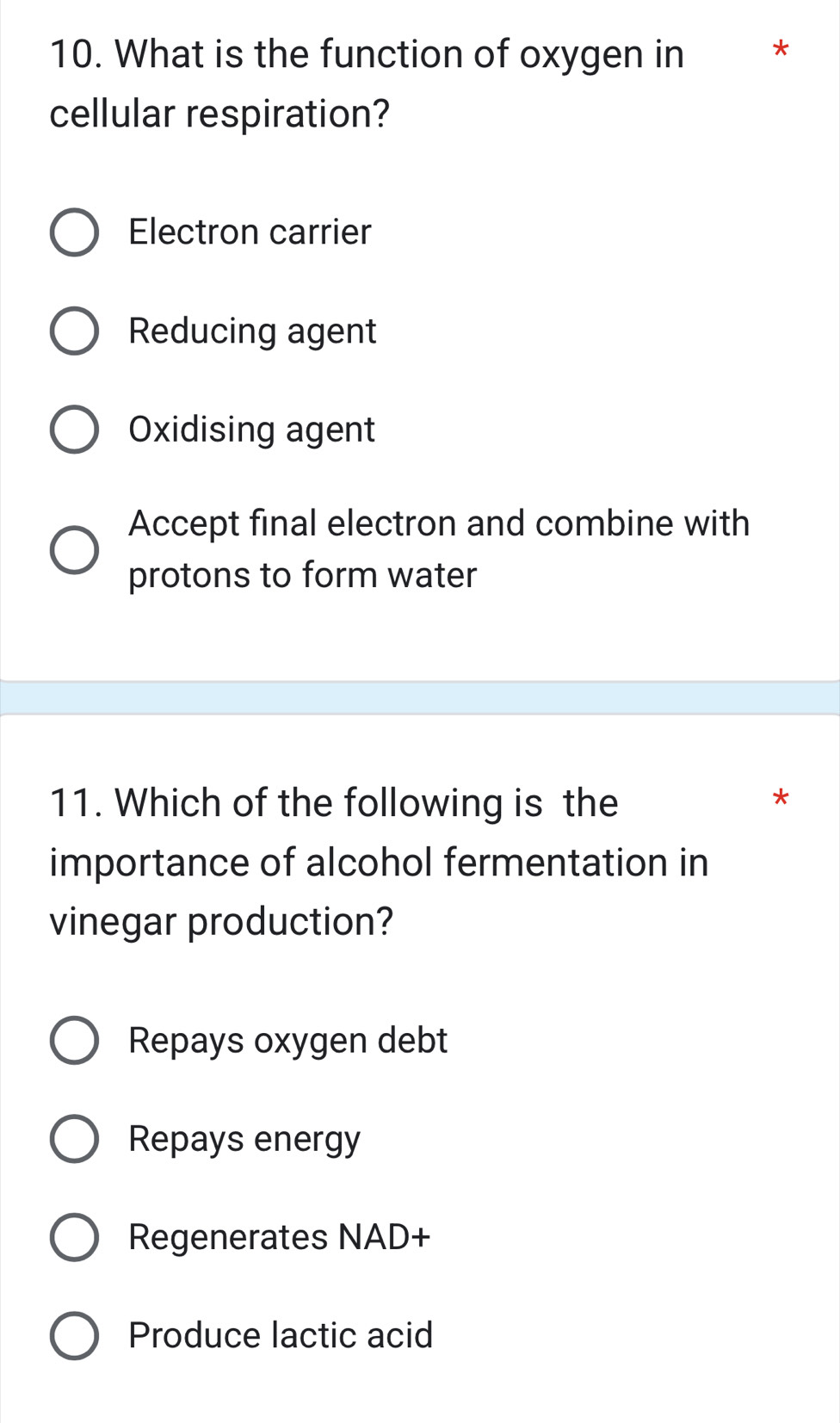The width and height of the screenshot is (840, 1423).
Task: Click the Electron carrier answer label
Action: [x=249, y=232]
